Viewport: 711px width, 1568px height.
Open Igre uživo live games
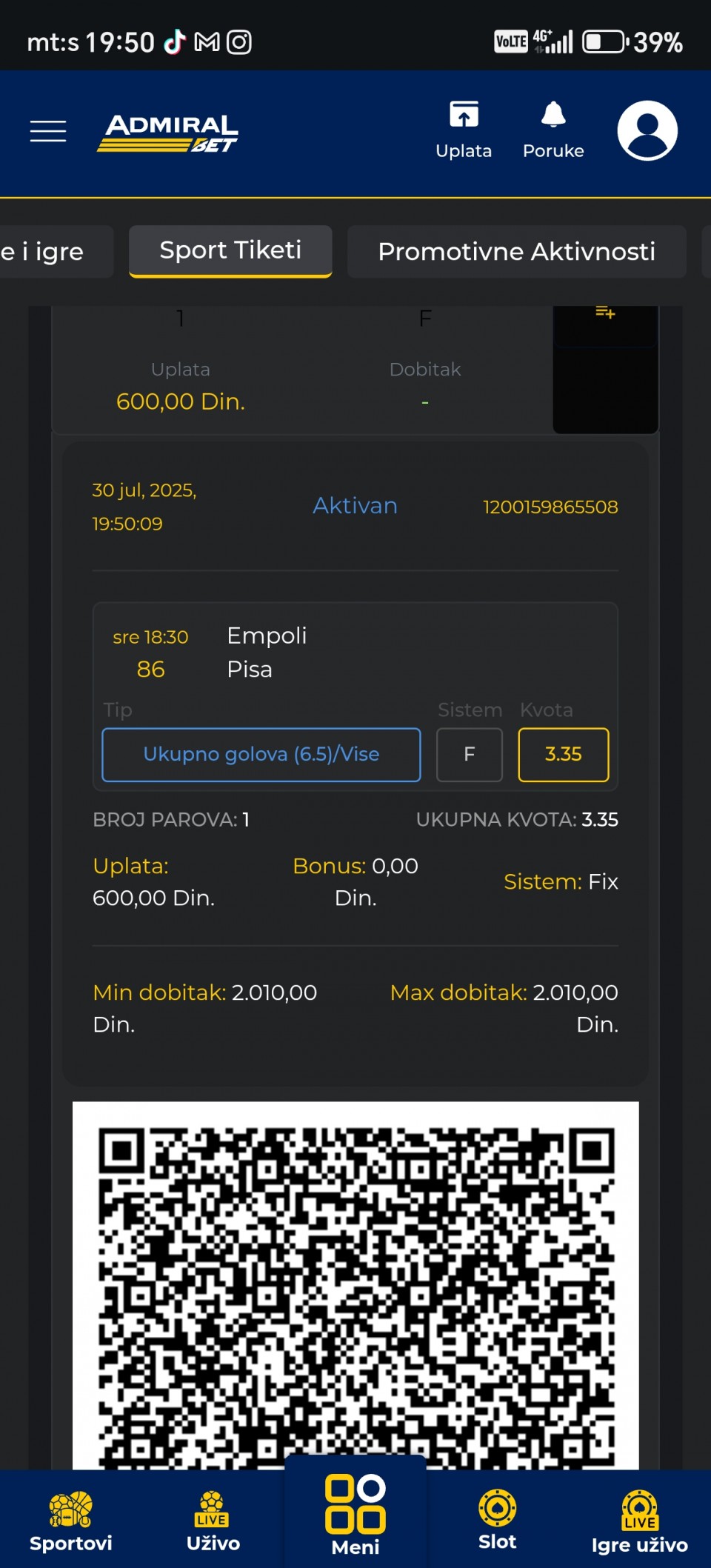[x=639, y=1521]
